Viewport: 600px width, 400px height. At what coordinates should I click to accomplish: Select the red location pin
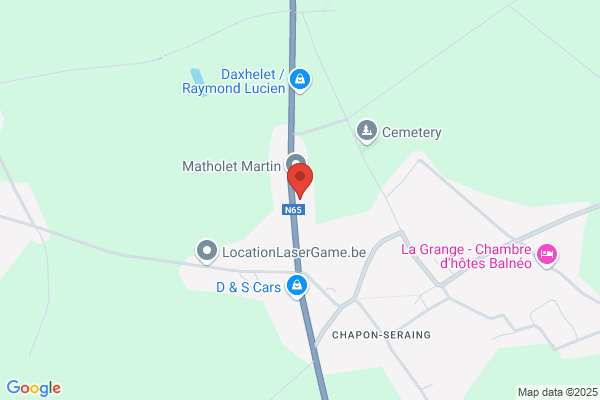click(x=301, y=181)
